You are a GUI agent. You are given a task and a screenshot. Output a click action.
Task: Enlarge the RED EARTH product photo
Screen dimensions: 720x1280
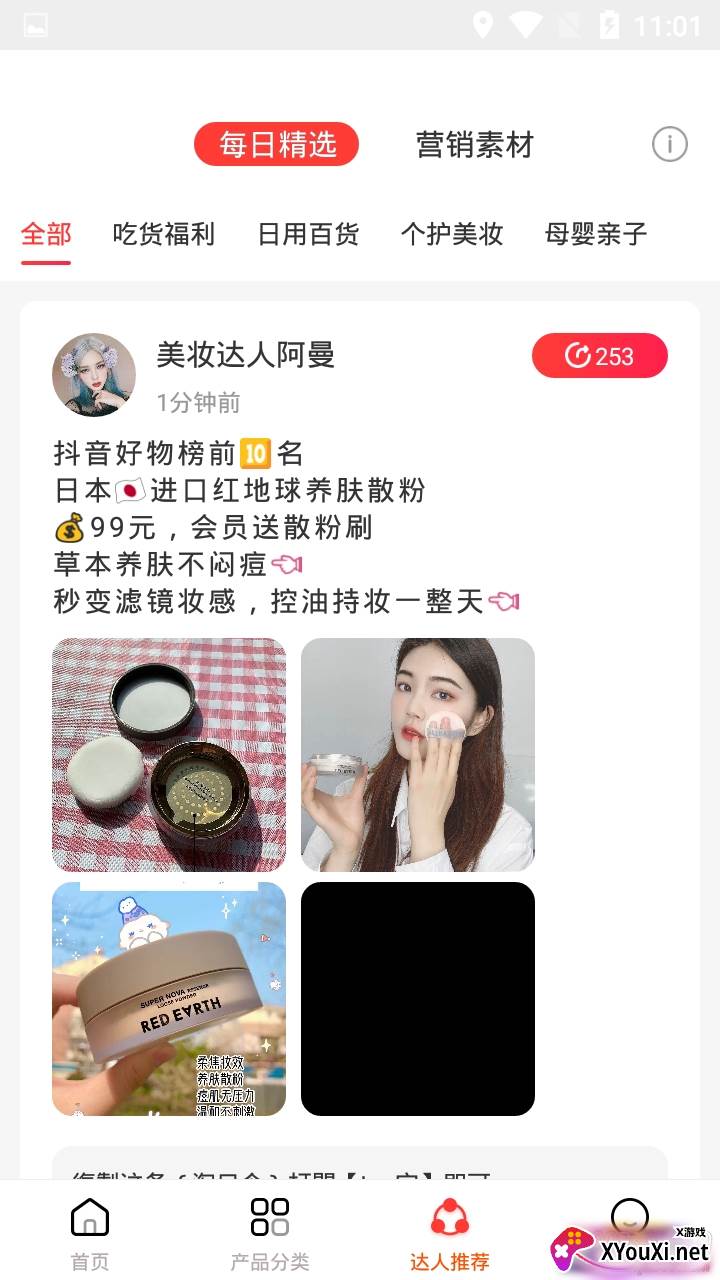(169, 999)
